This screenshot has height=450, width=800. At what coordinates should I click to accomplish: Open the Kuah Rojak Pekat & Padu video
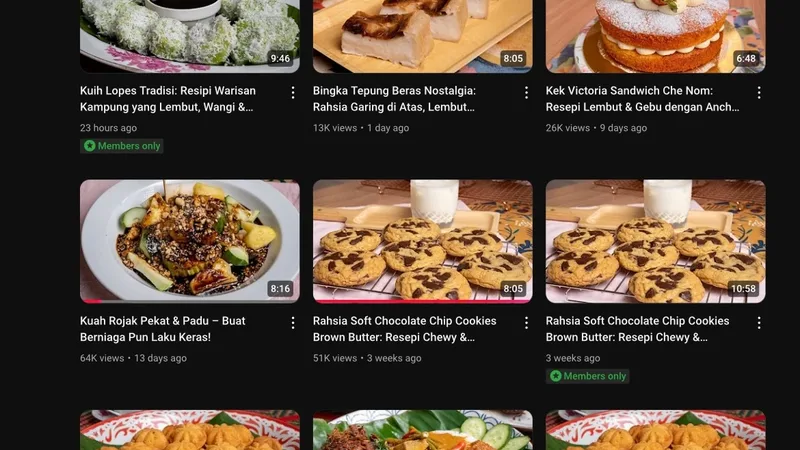[189, 241]
